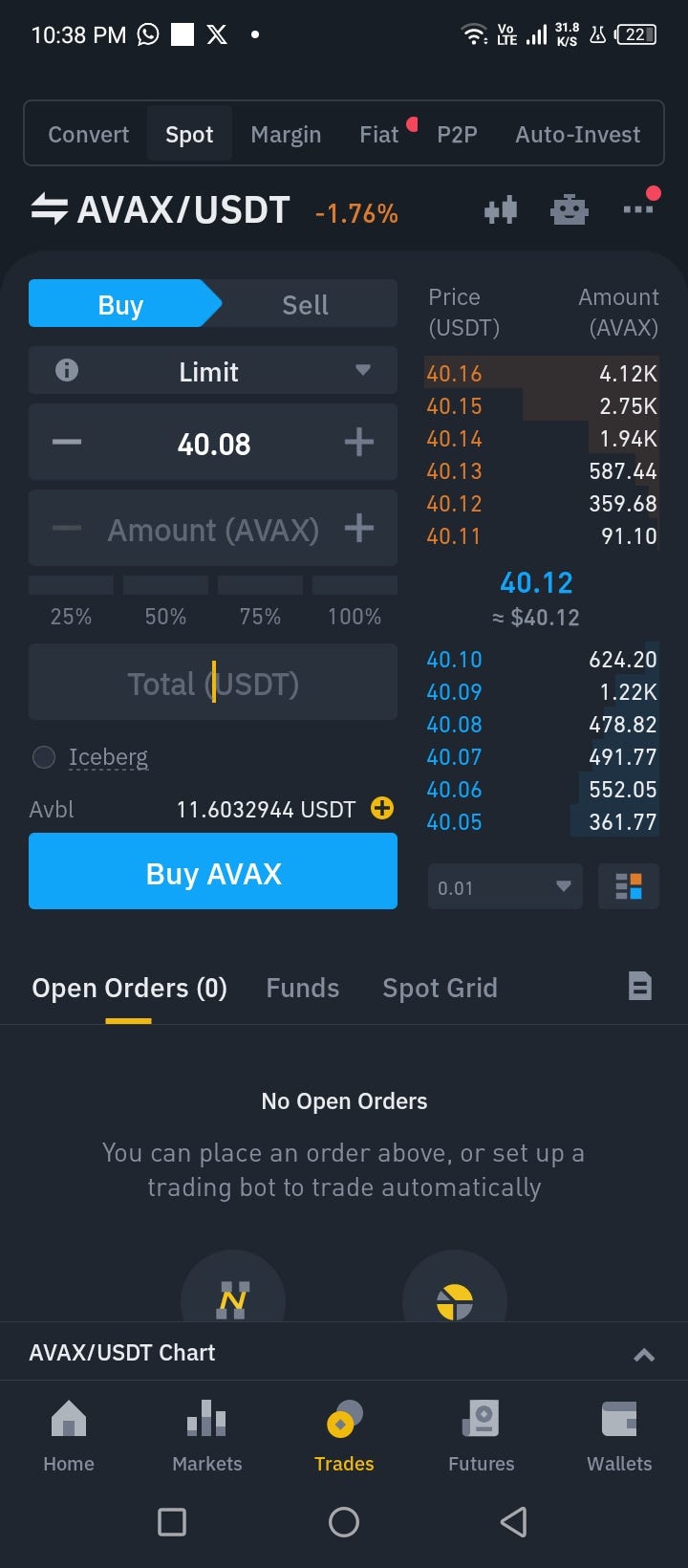Open the trading bot icon
The width and height of the screenshot is (688, 1568).
[570, 209]
